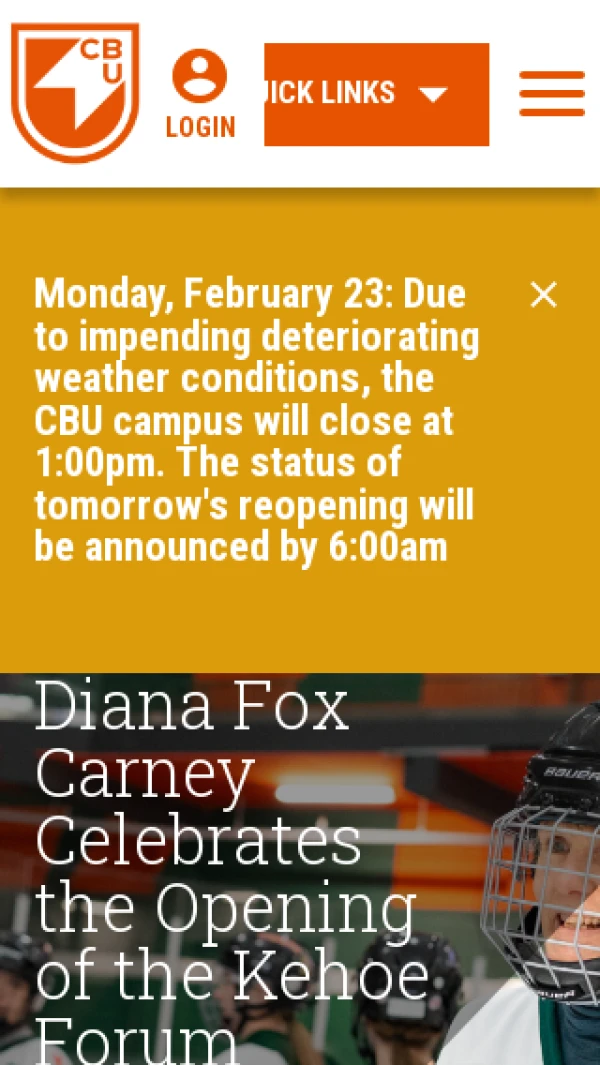Go to the CBU home page logo

click(x=75, y=92)
